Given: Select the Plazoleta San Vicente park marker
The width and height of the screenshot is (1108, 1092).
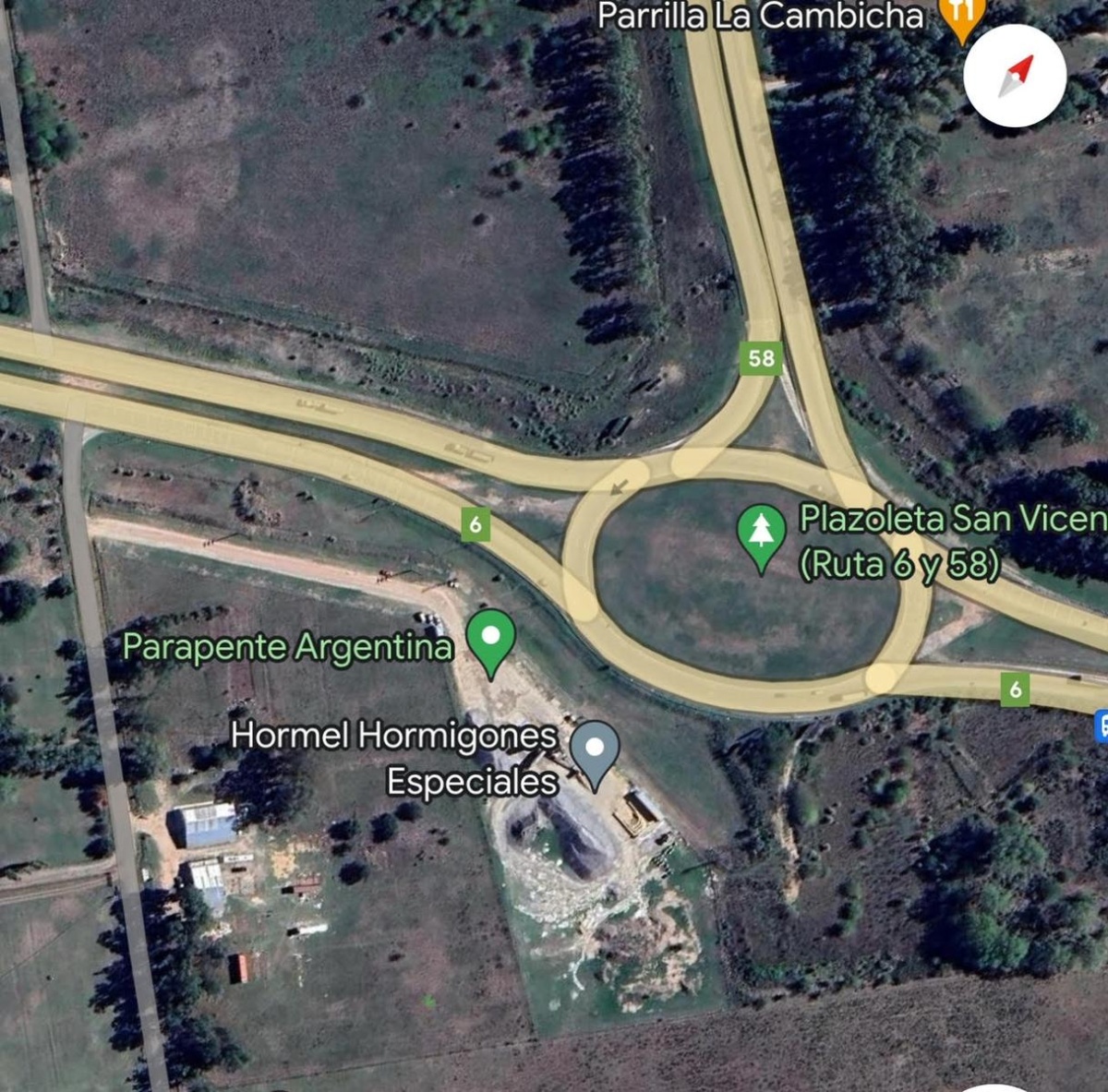Looking at the screenshot, I should [x=761, y=534].
